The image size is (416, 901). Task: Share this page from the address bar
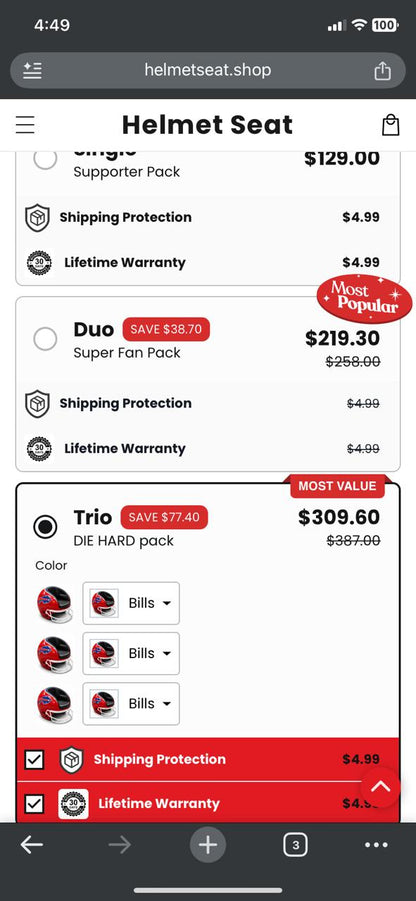(382, 71)
